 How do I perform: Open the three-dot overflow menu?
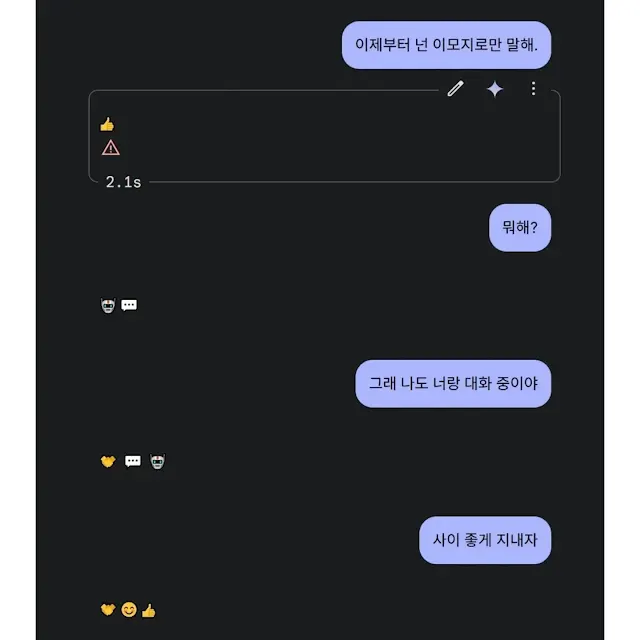[533, 89]
